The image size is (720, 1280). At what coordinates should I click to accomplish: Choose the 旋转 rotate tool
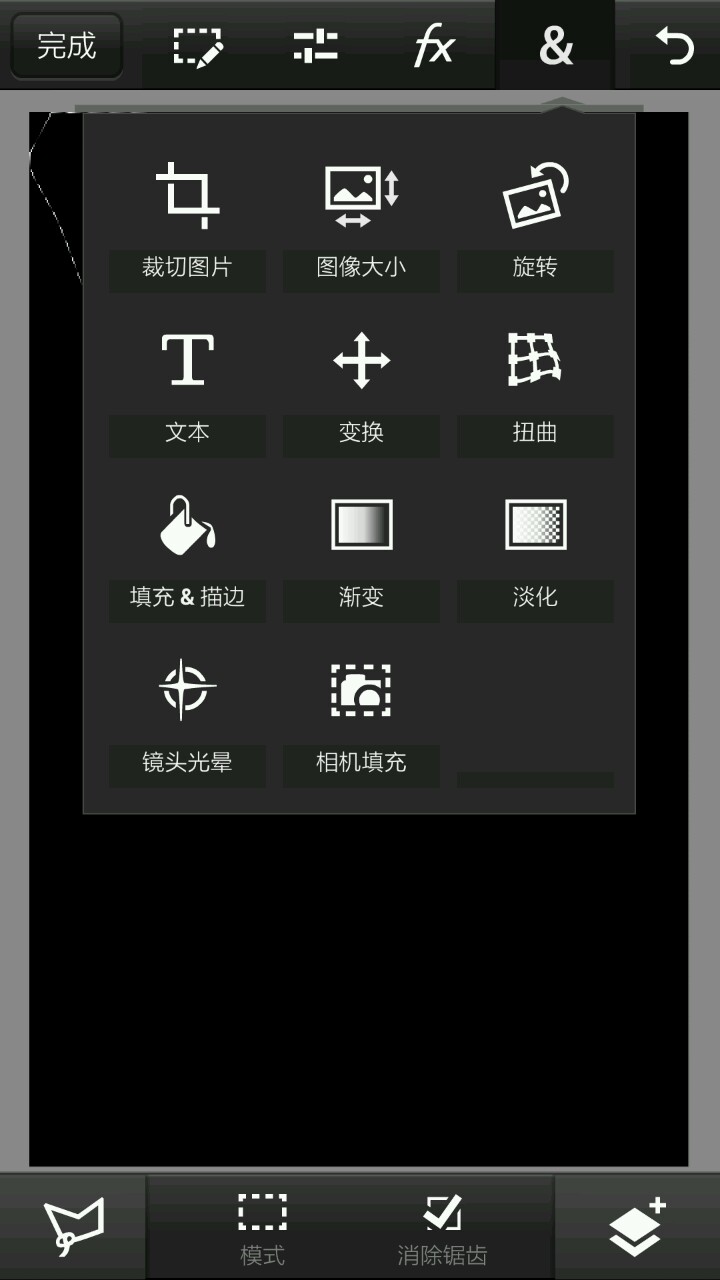[x=535, y=220]
